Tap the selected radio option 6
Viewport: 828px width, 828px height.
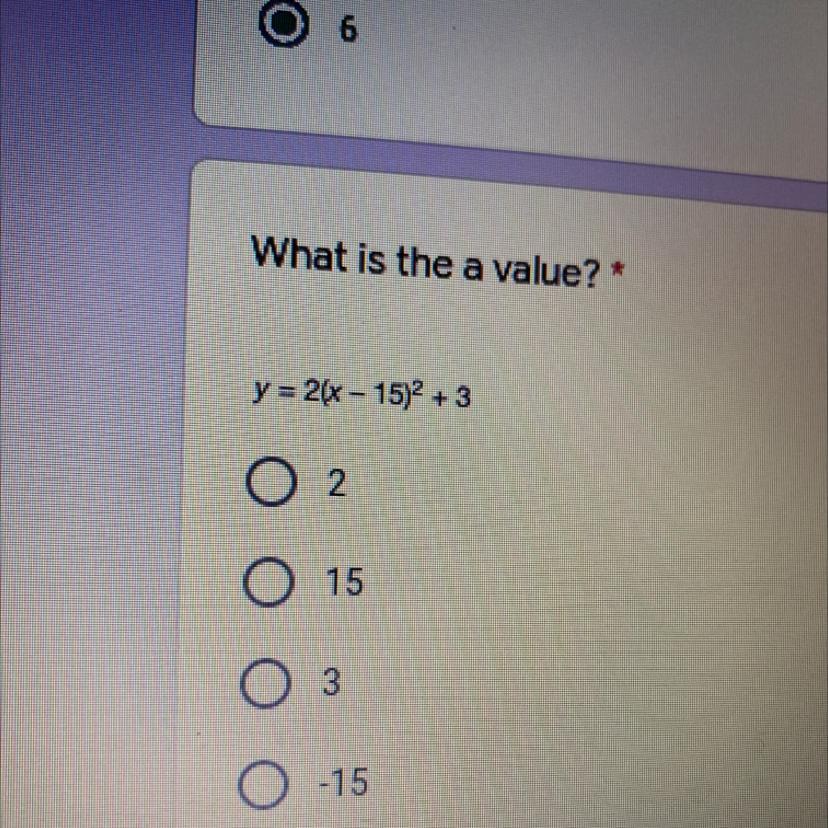coord(284,24)
